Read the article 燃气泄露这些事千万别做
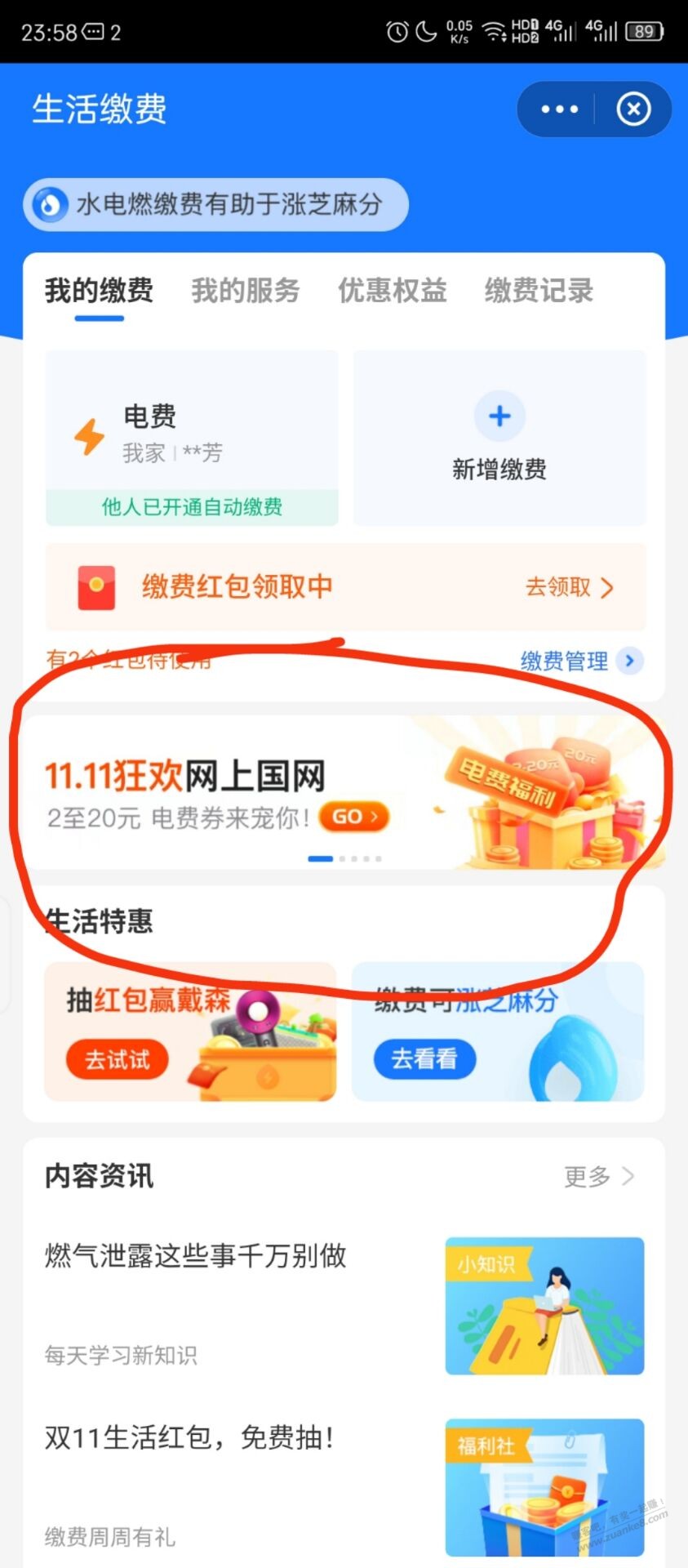This screenshot has width=688, height=1568. click(x=196, y=1256)
